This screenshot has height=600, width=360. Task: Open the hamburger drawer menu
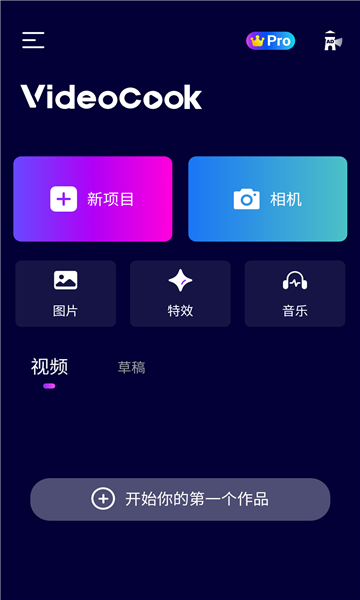point(33,40)
